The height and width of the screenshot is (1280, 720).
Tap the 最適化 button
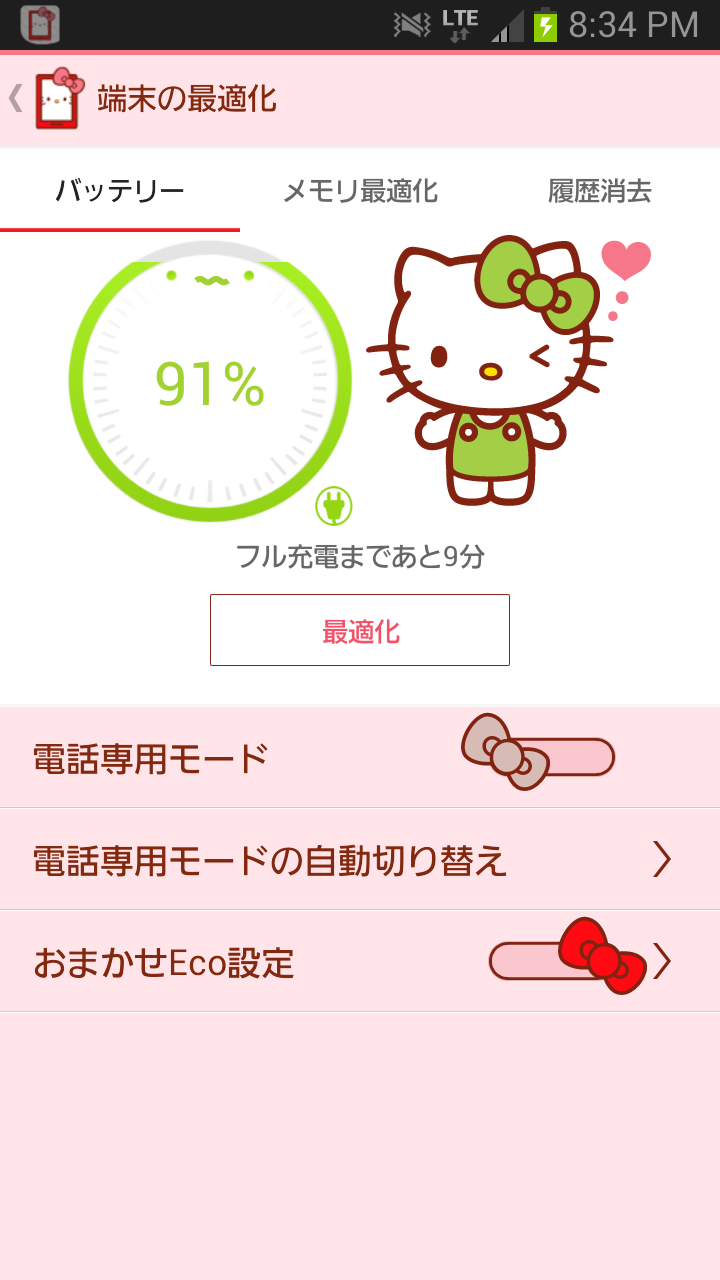click(360, 630)
